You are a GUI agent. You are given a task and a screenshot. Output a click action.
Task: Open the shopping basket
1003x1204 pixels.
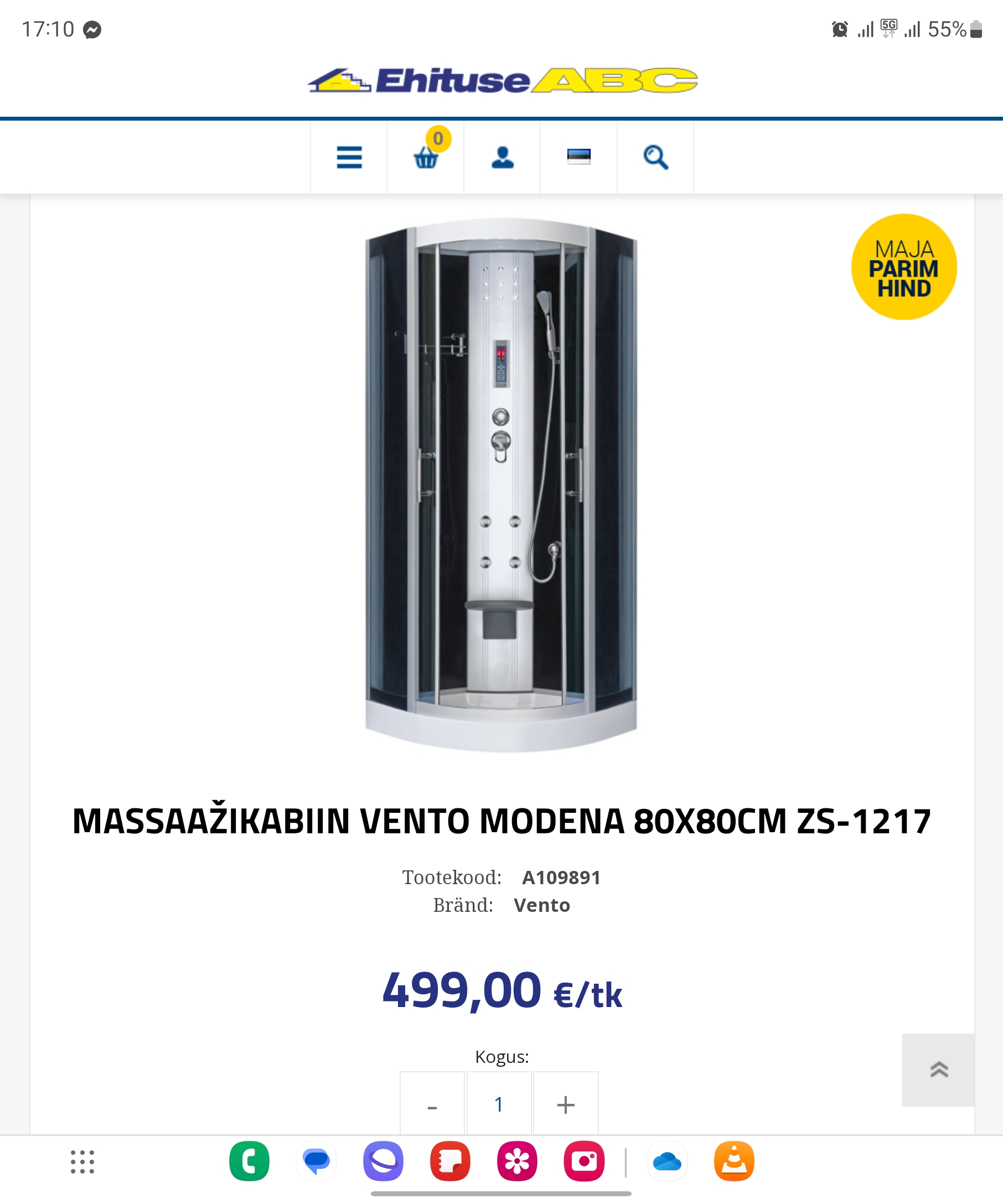pyautogui.click(x=426, y=157)
